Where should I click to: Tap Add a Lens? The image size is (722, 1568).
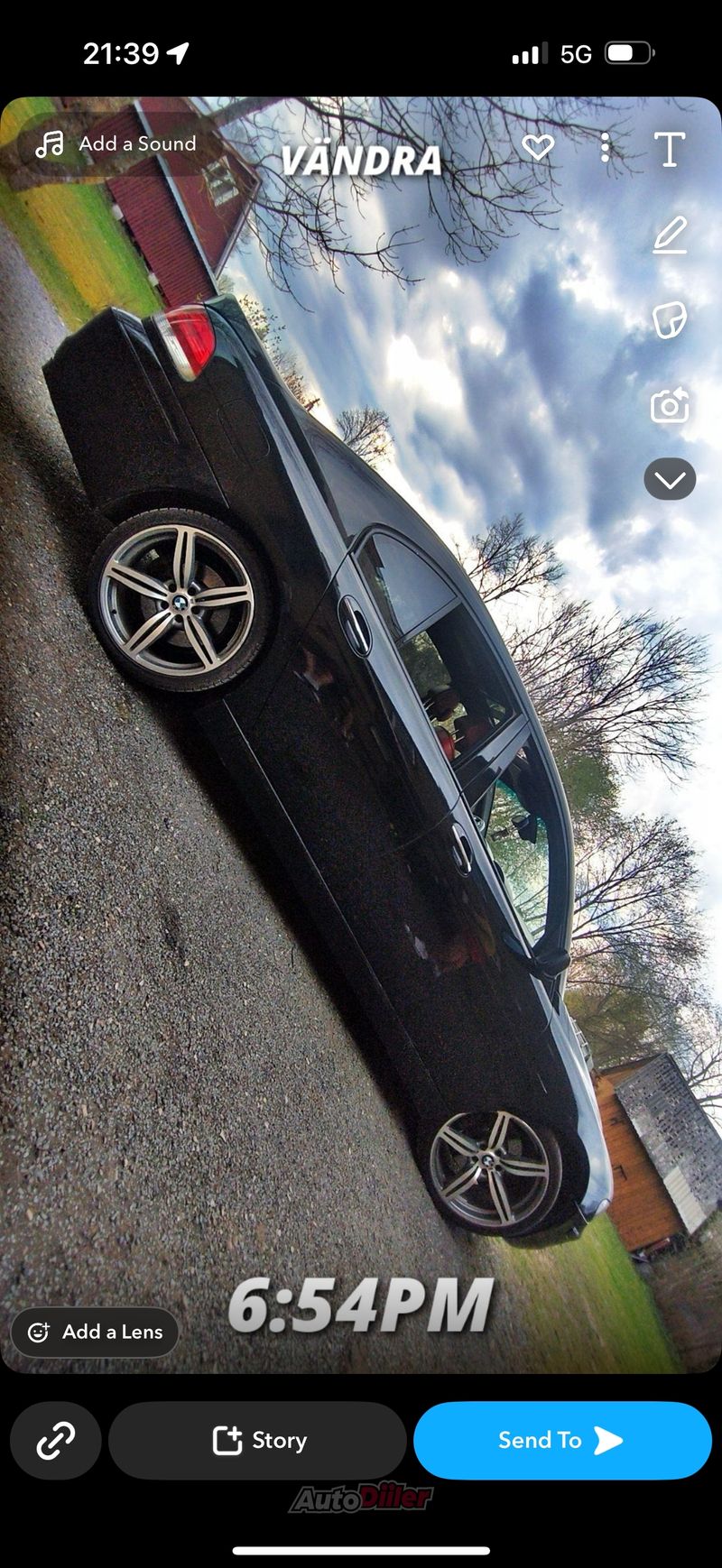(95, 1332)
